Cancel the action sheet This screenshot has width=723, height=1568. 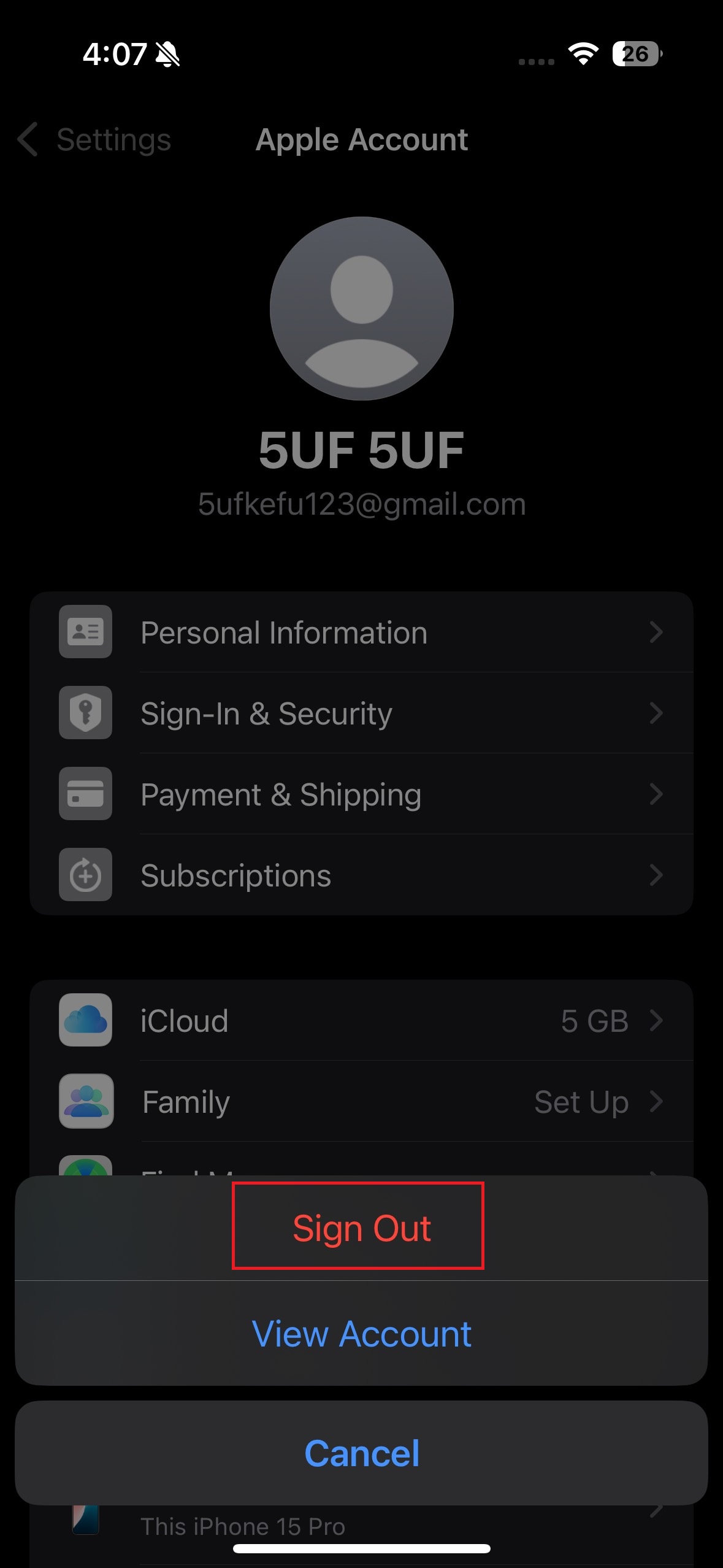tap(361, 1453)
